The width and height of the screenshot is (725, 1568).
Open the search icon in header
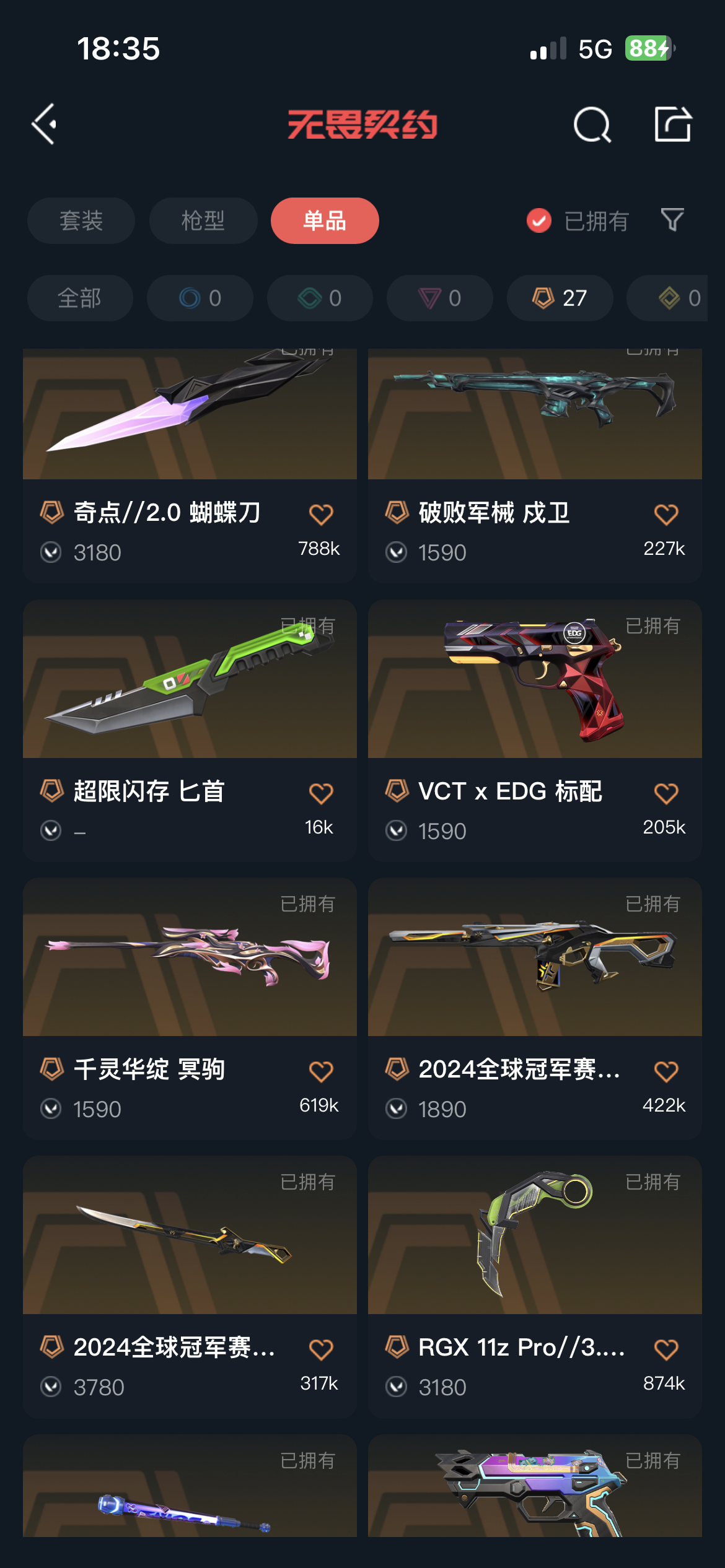(x=592, y=124)
